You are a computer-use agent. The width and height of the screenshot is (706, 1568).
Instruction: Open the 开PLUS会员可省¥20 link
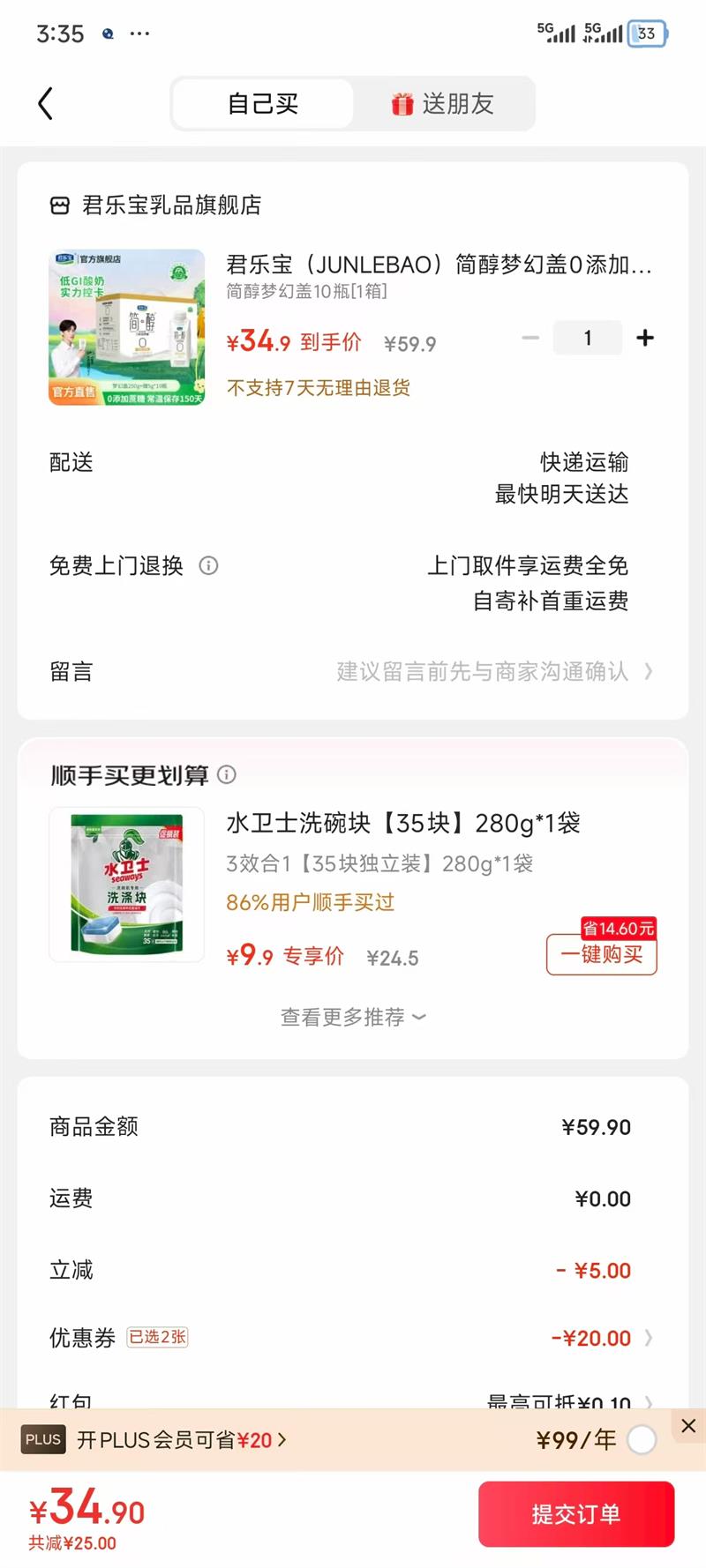(x=181, y=1440)
